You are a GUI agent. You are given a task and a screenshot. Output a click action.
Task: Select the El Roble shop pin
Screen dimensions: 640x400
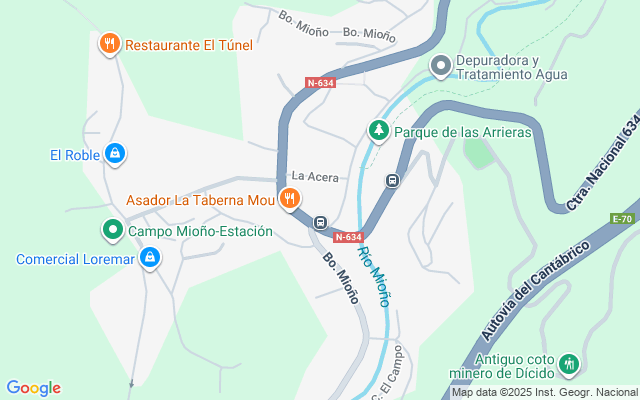116,154
